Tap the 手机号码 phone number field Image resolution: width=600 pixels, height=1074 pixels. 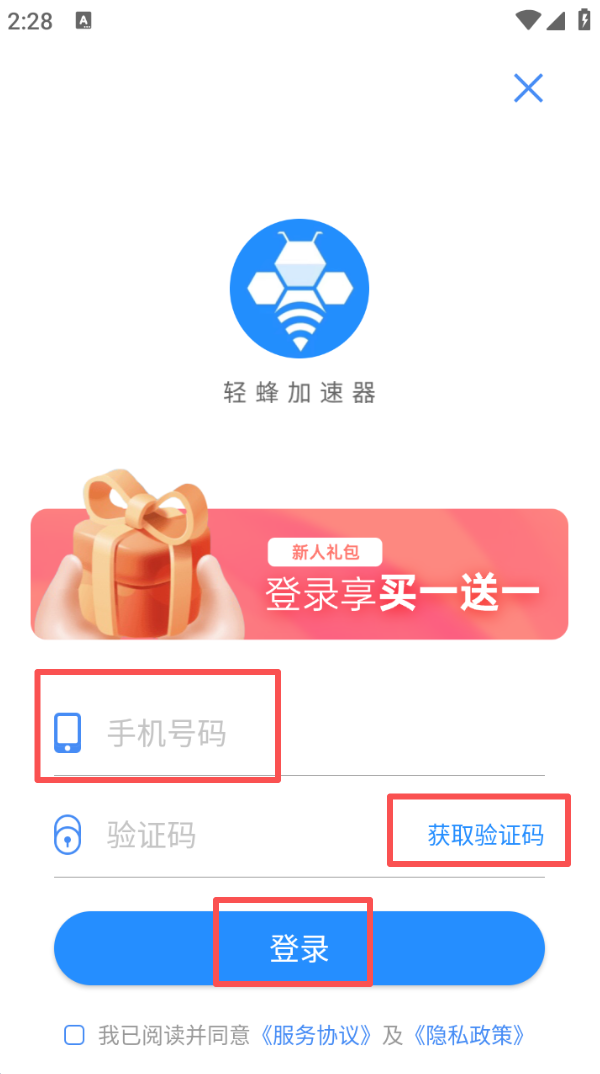[300, 734]
